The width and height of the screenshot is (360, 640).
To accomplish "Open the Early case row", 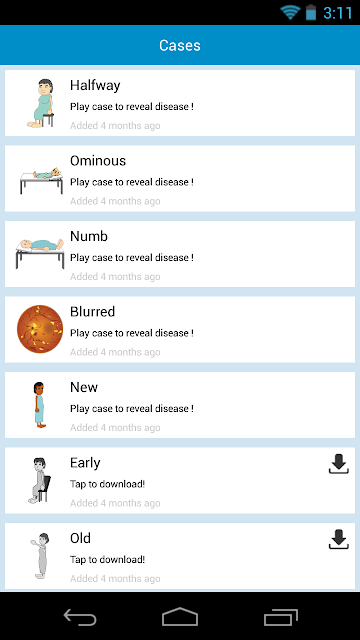I will point(180,481).
